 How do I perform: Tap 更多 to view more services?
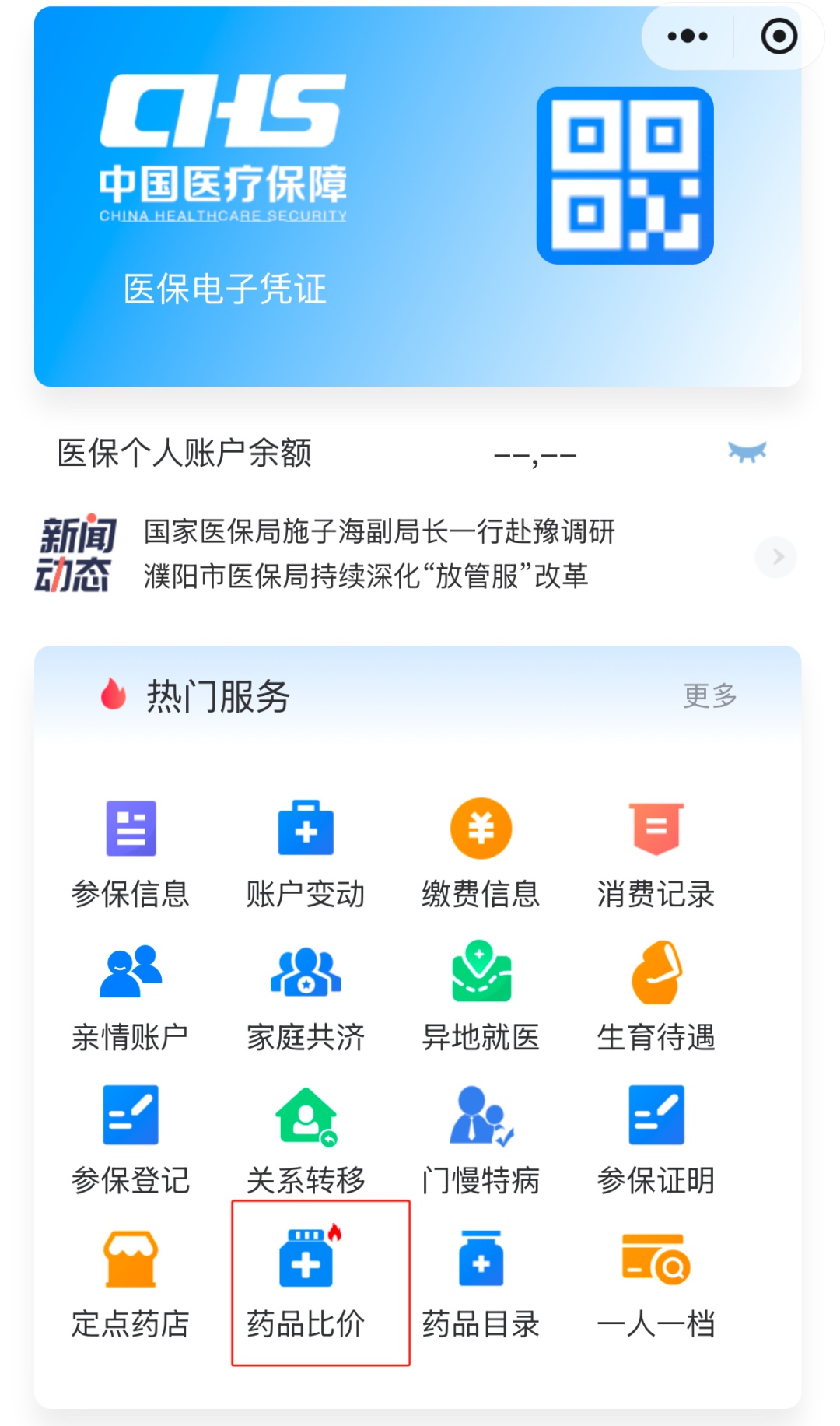709,695
